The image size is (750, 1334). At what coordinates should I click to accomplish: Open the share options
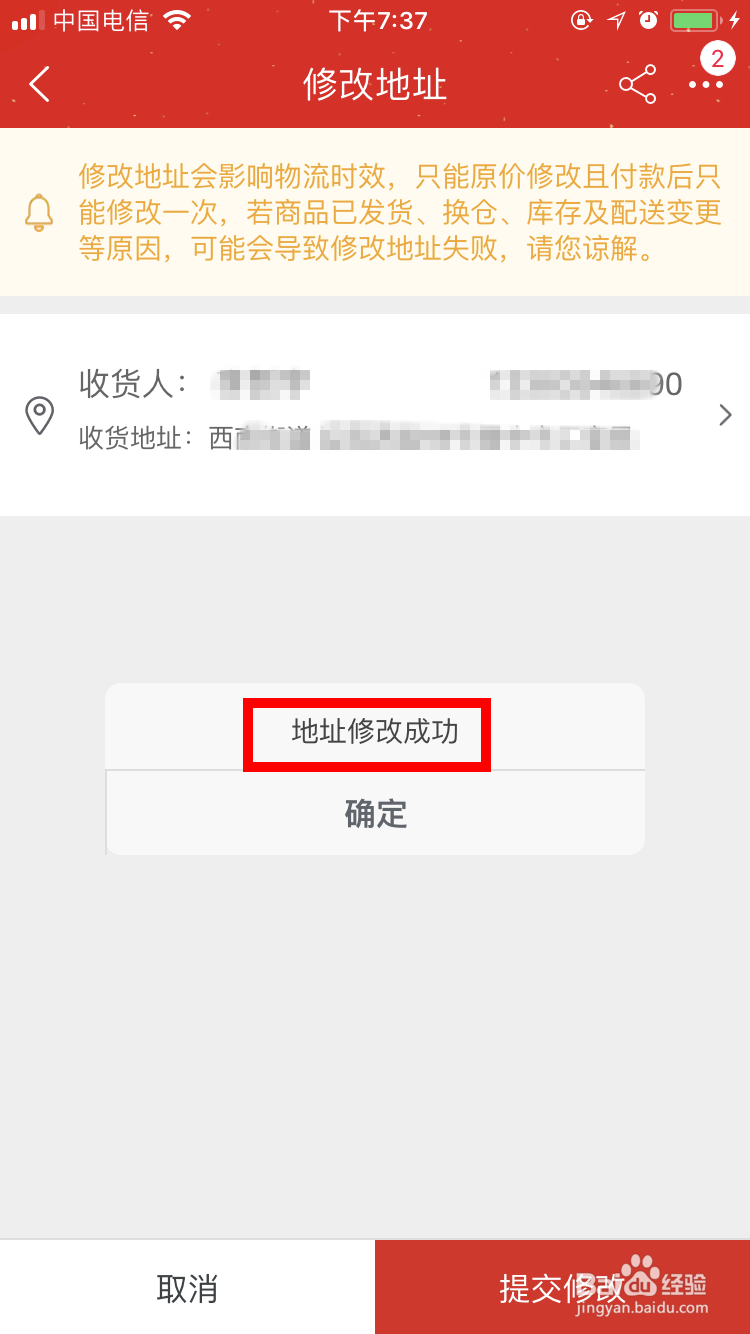pyautogui.click(x=637, y=85)
